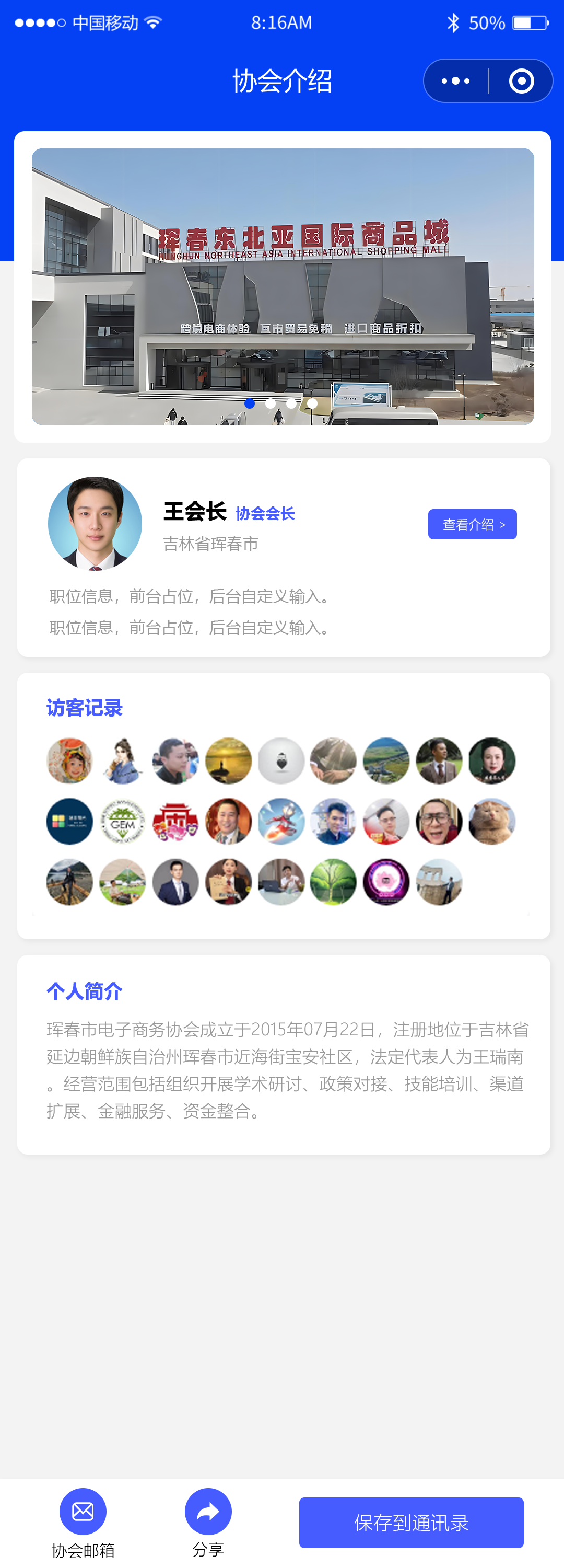
Task: Open the GEM logo visitor avatar
Action: coord(122,822)
